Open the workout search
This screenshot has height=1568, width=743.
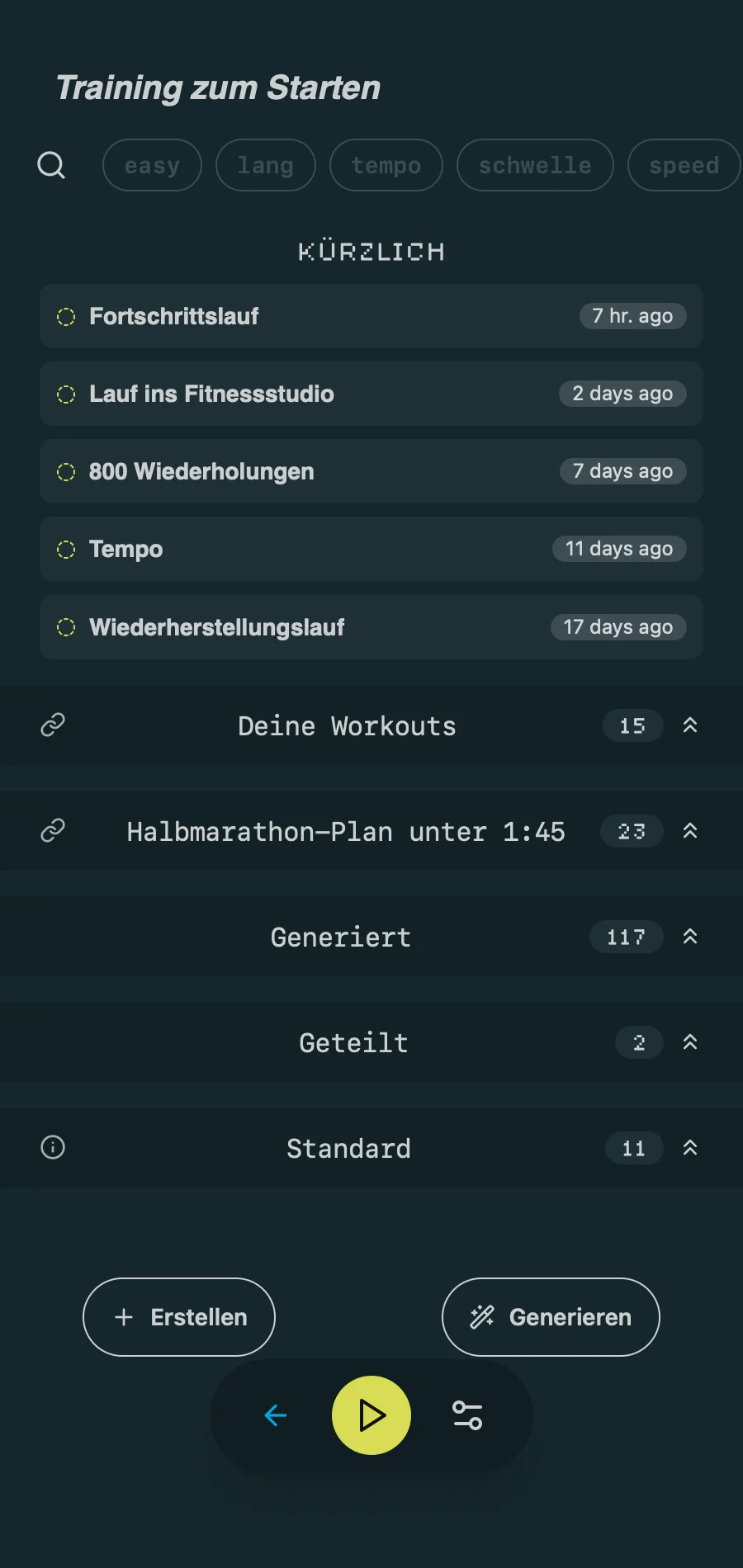pyautogui.click(x=51, y=165)
